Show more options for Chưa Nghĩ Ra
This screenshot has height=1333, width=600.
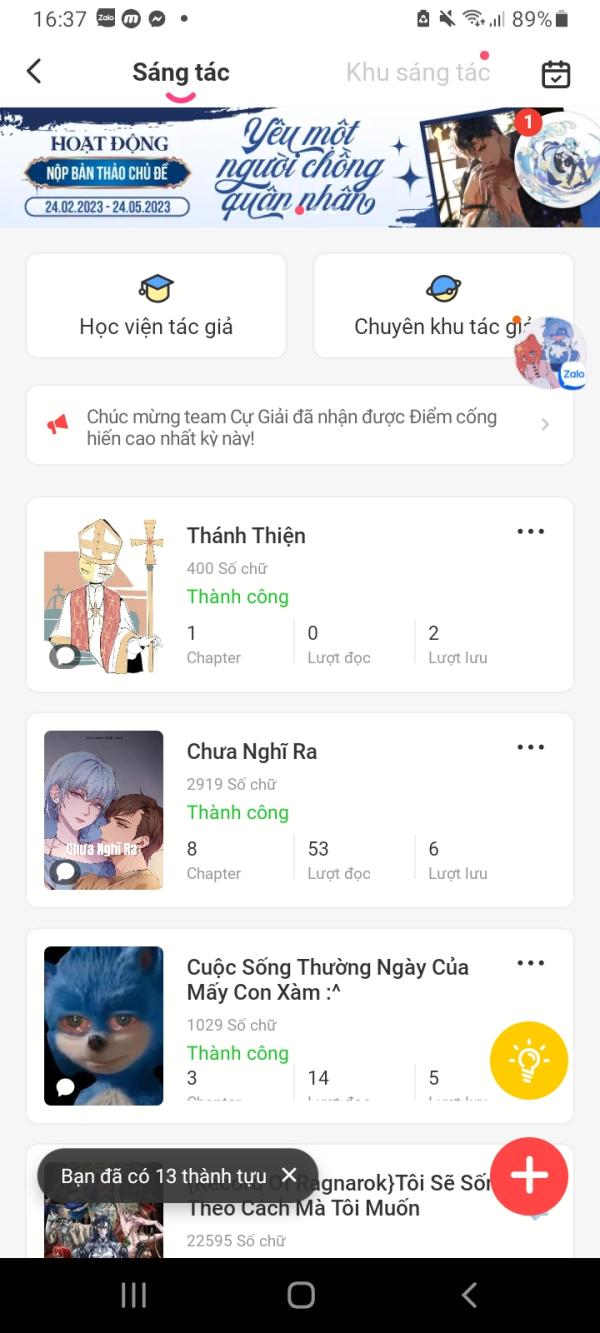(530, 748)
